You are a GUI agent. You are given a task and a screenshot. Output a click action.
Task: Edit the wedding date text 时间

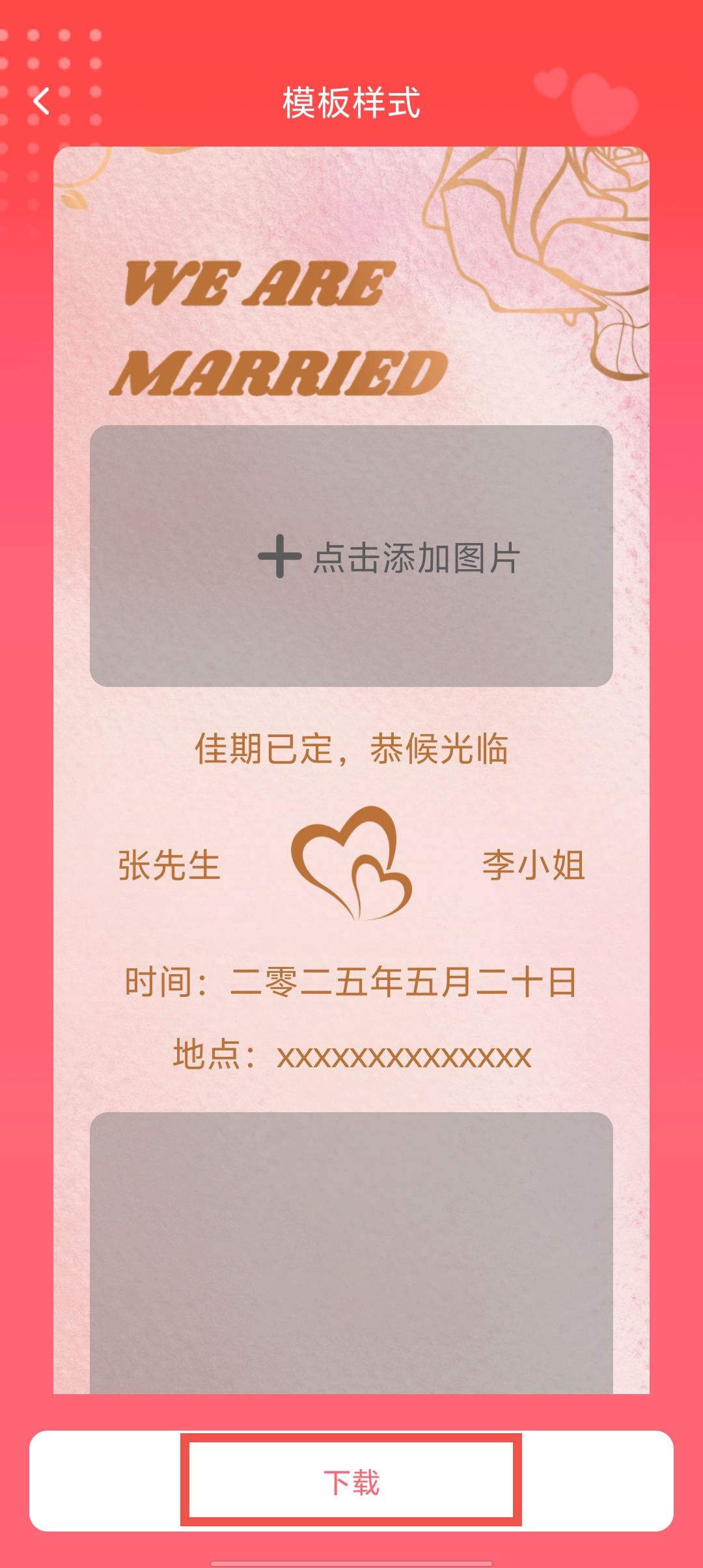[x=351, y=982]
